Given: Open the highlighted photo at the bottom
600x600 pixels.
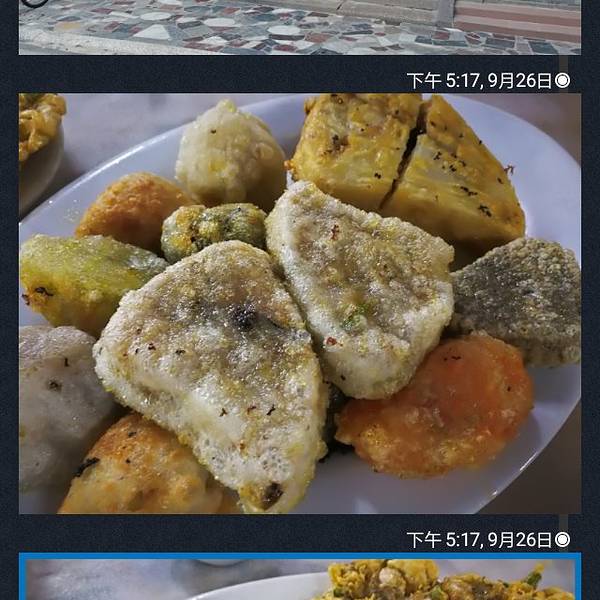Looking at the screenshot, I should click(x=299, y=580).
